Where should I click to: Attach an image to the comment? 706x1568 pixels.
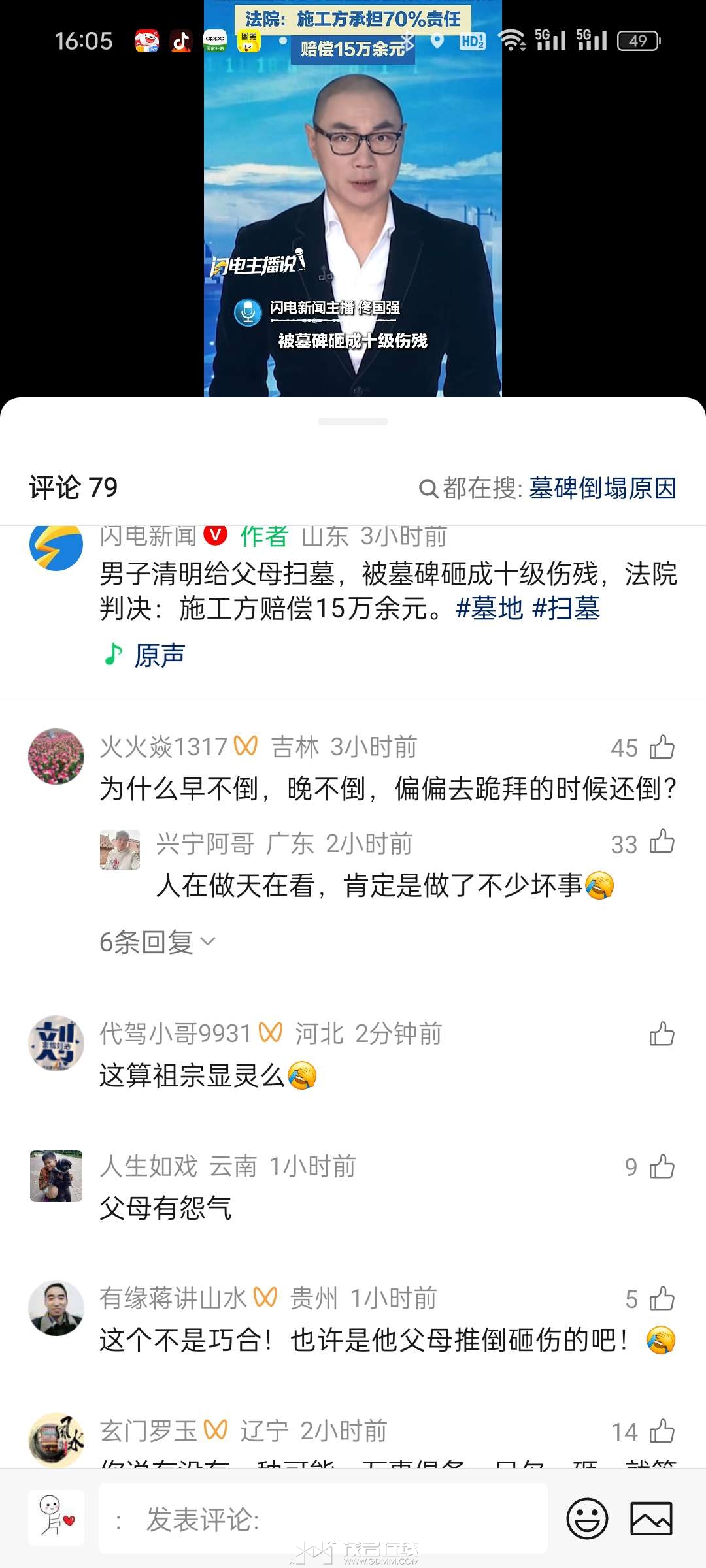click(650, 1518)
